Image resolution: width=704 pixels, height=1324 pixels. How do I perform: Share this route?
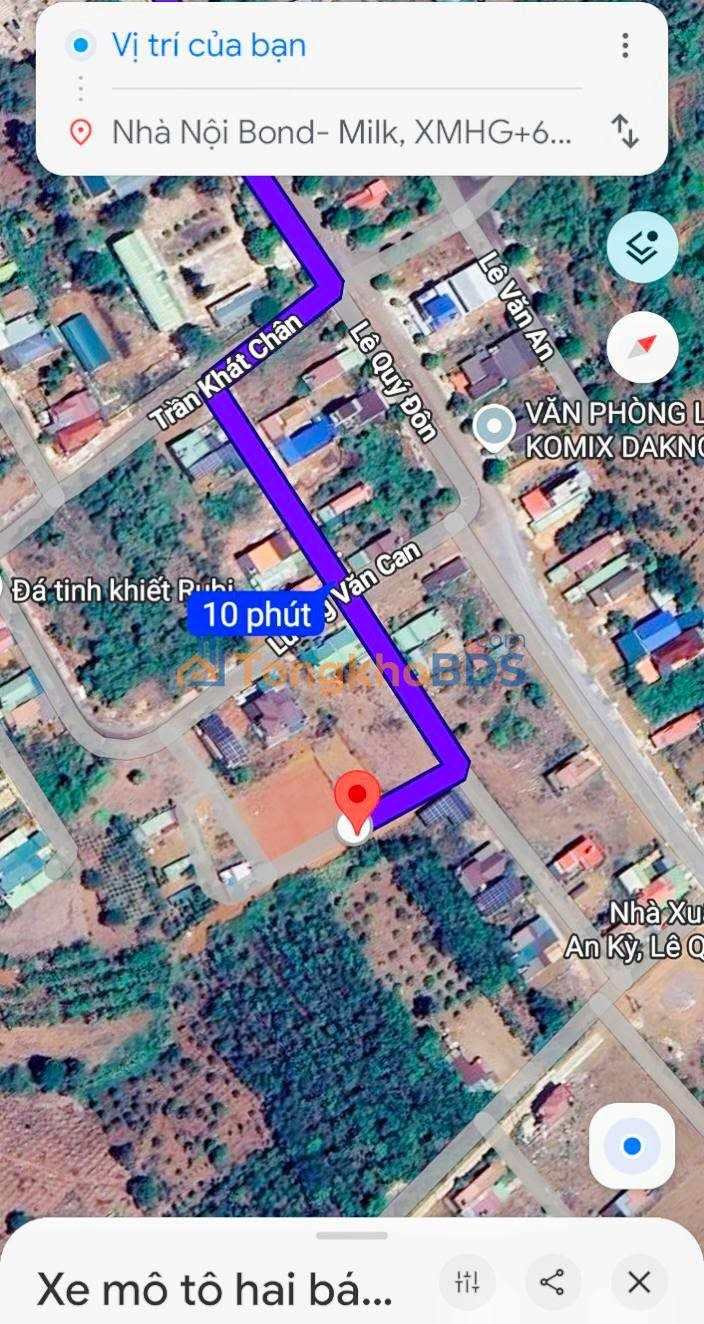[x=552, y=1282]
